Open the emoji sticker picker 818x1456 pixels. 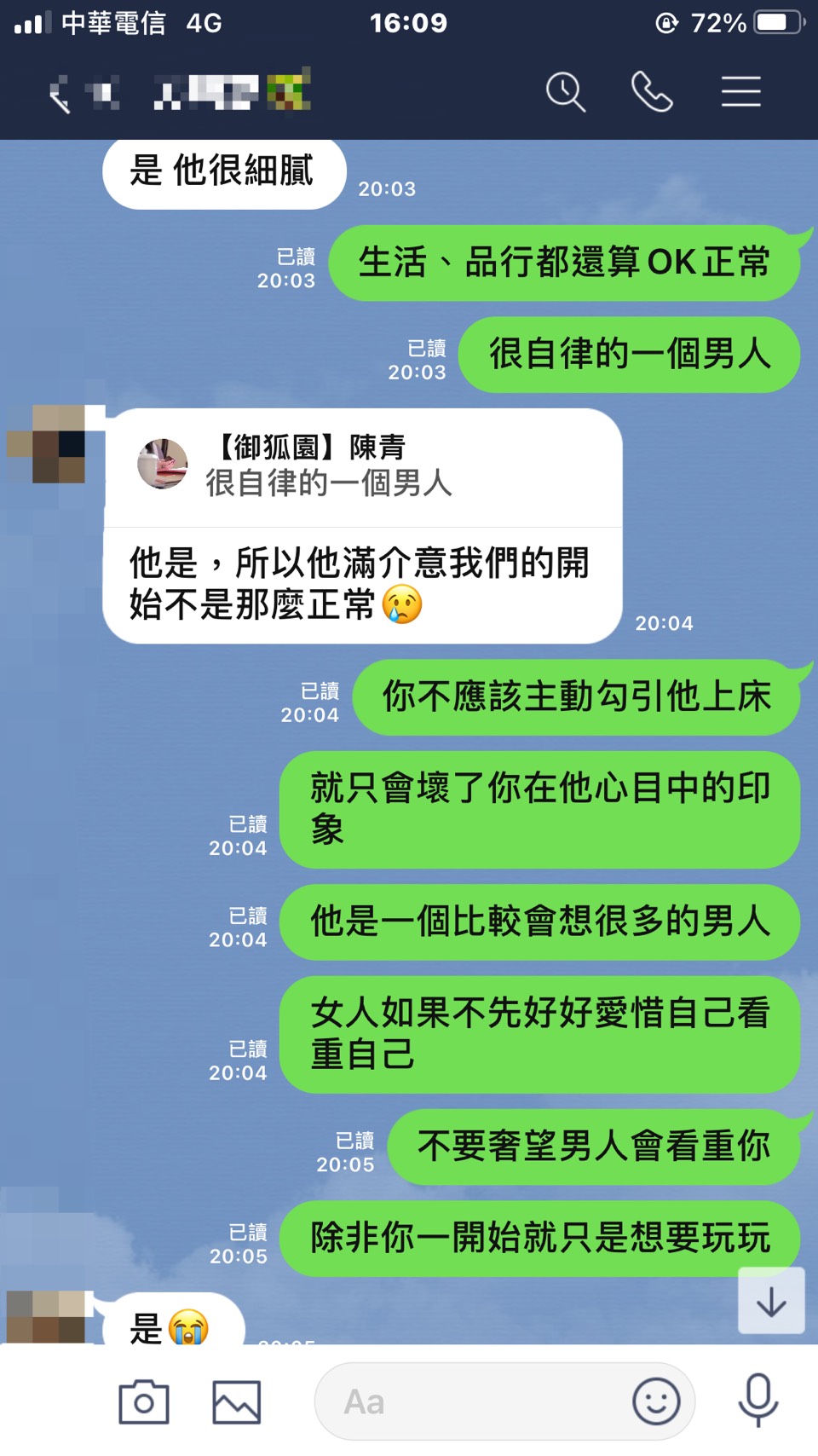point(656,1401)
